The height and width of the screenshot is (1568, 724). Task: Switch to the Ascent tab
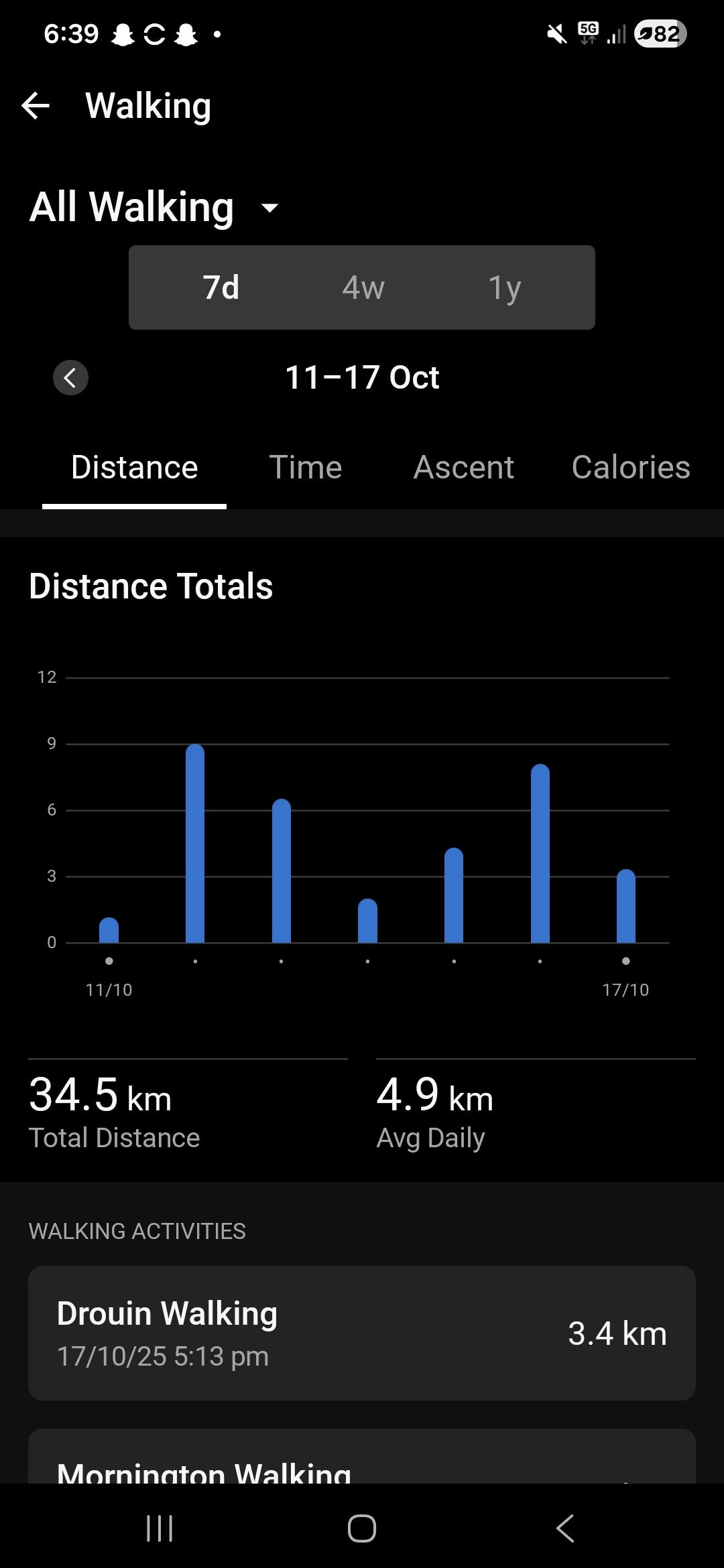pyautogui.click(x=463, y=468)
